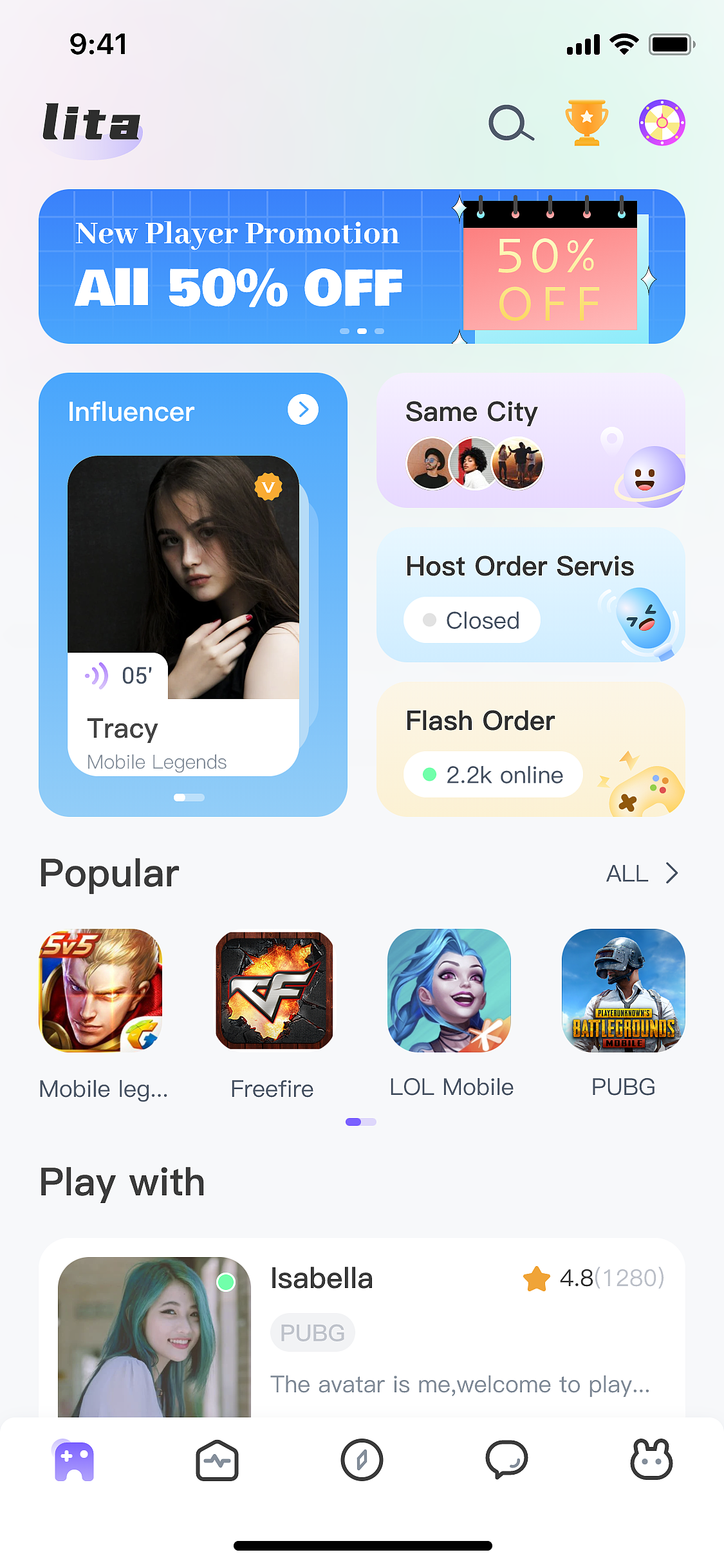Switch to the activity feed tab
Screen dimensions: 724x1568
(218, 1461)
